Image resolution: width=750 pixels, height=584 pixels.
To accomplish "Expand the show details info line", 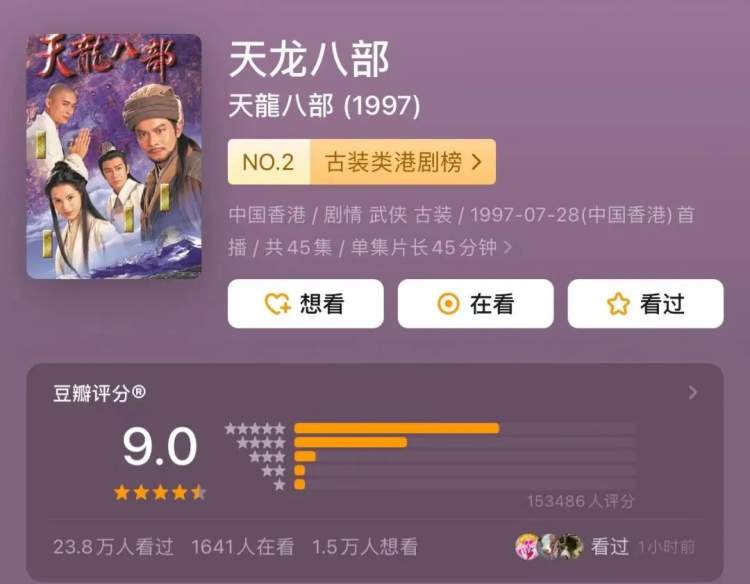I will (507, 247).
